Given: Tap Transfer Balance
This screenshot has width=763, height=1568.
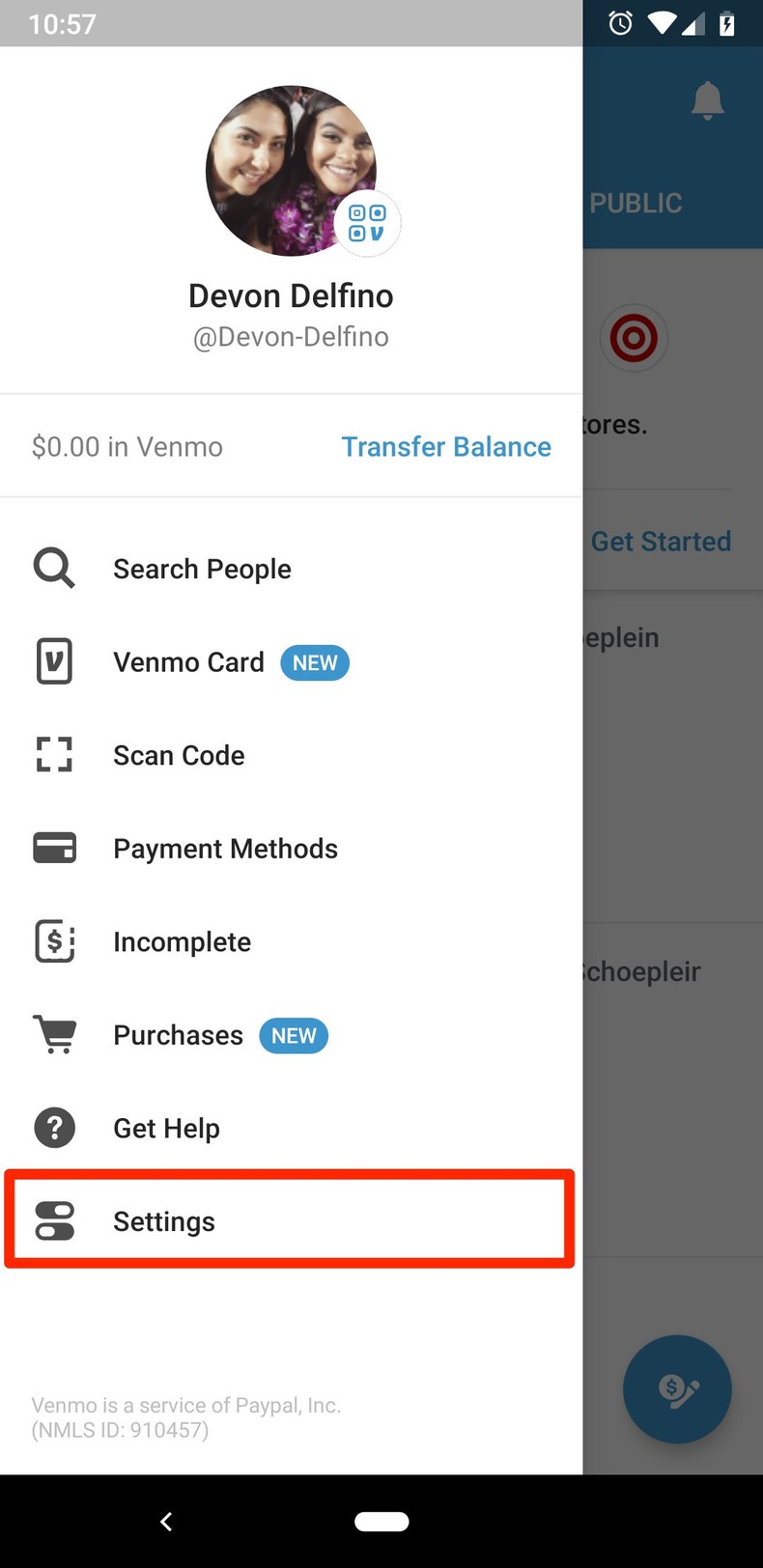Looking at the screenshot, I should click(x=445, y=446).
